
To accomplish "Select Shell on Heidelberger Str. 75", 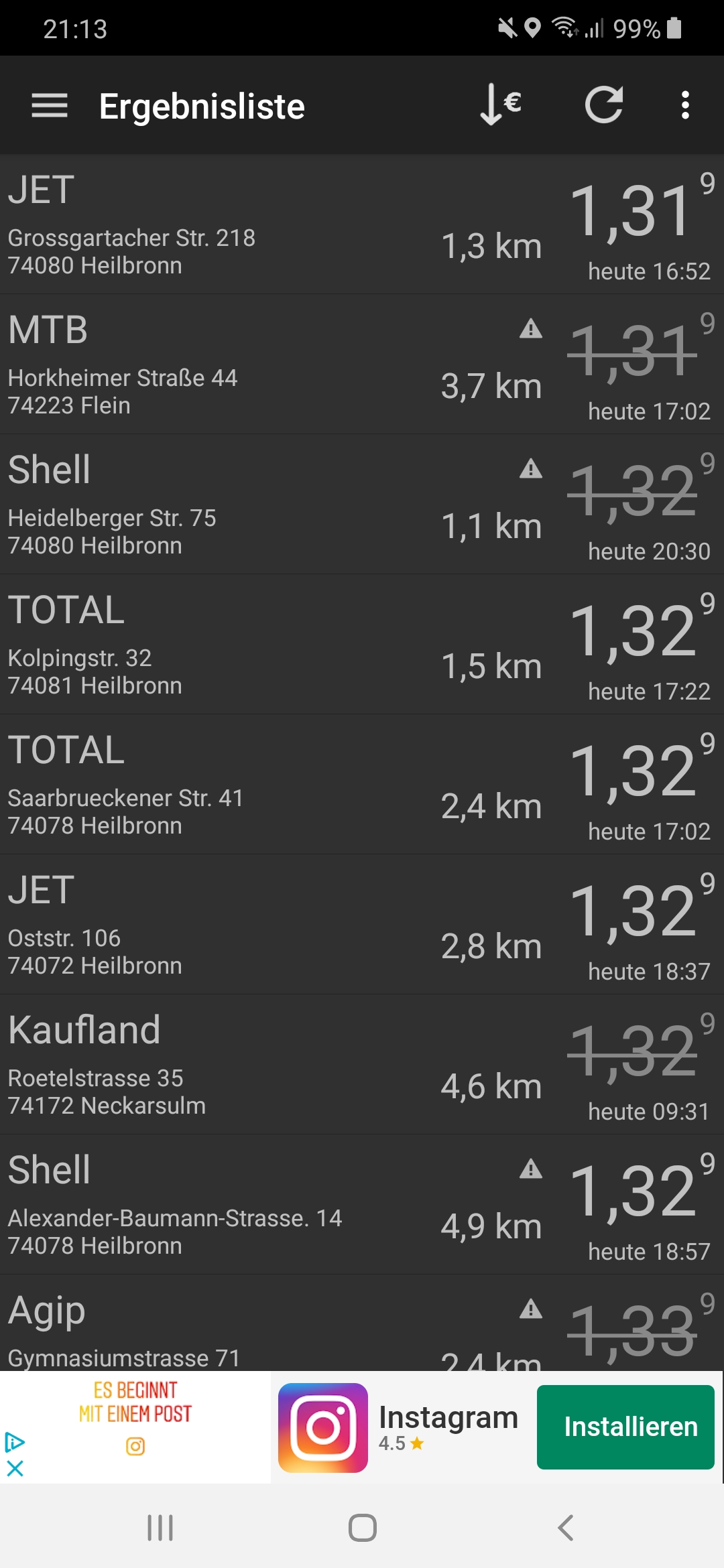I will tap(268, 504).
